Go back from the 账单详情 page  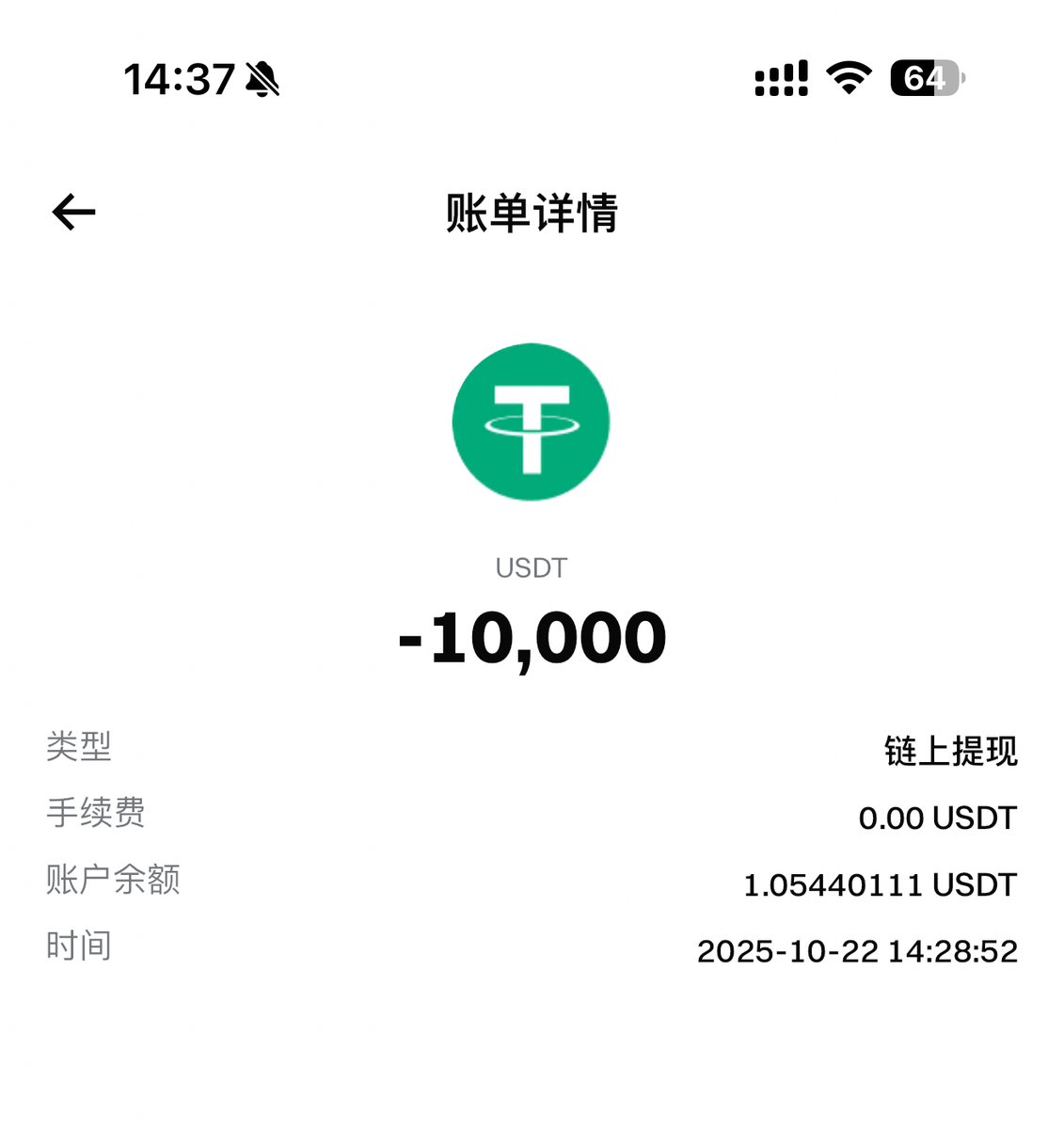click(73, 212)
